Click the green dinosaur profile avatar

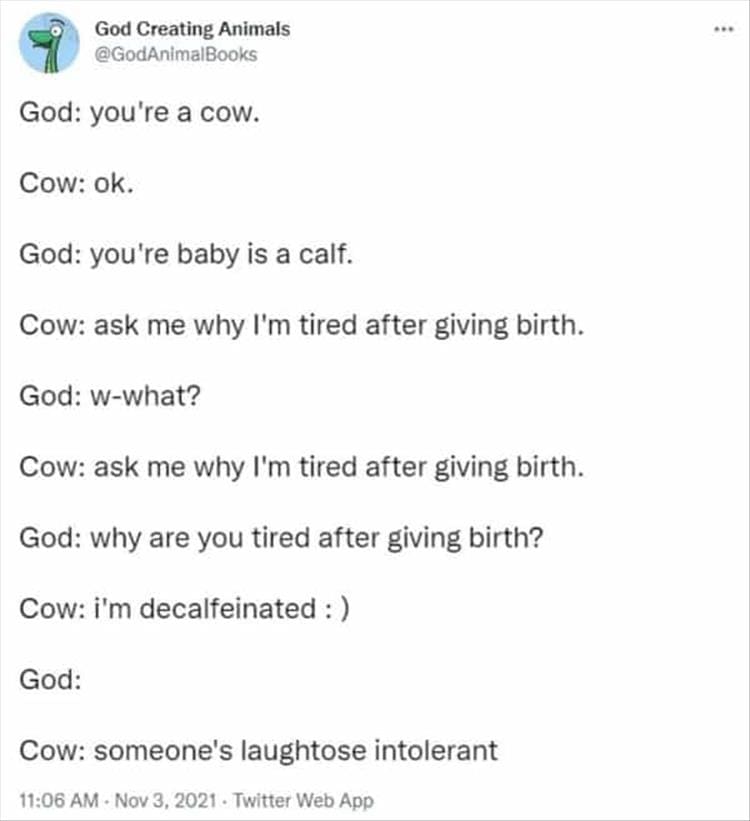pos(45,40)
